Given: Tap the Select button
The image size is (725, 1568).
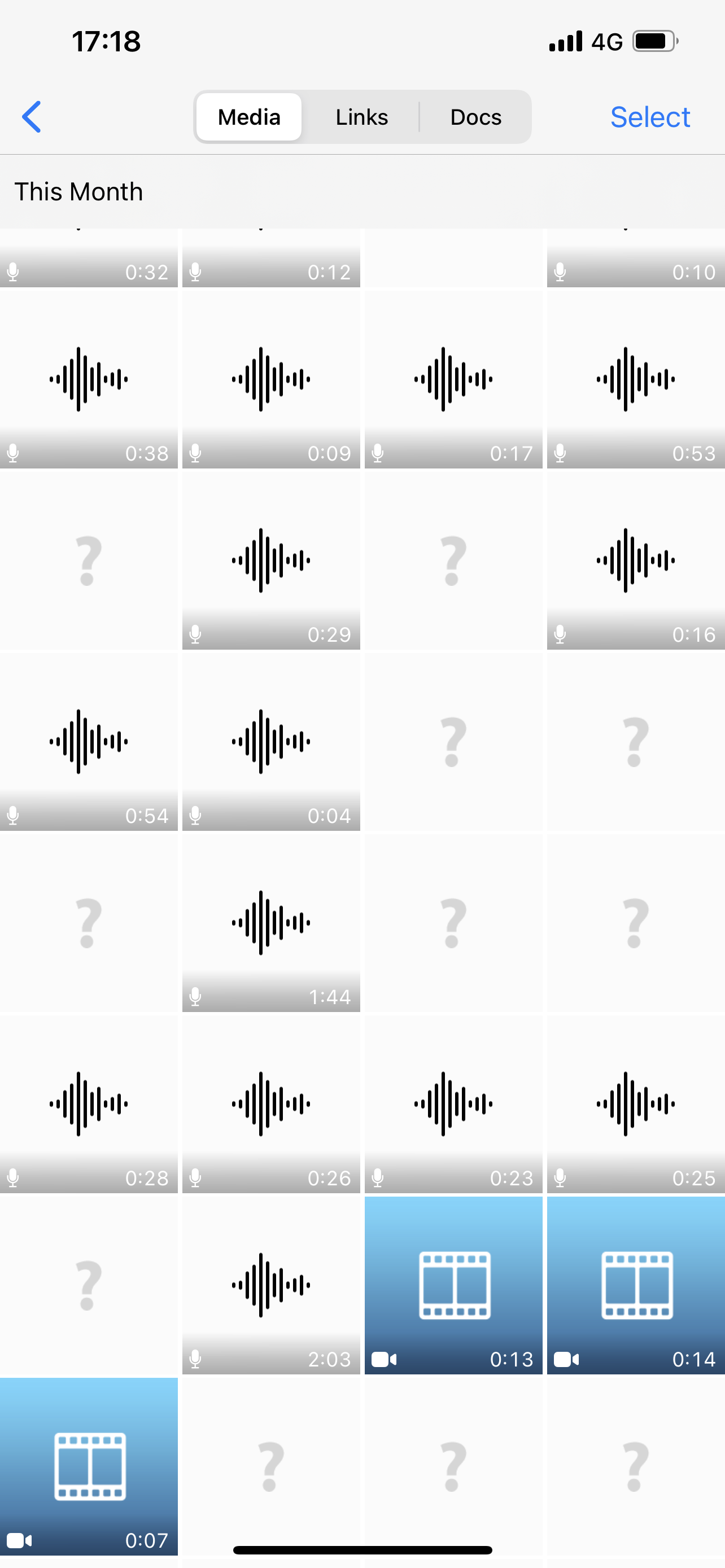Looking at the screenshot, I should 649,117.
